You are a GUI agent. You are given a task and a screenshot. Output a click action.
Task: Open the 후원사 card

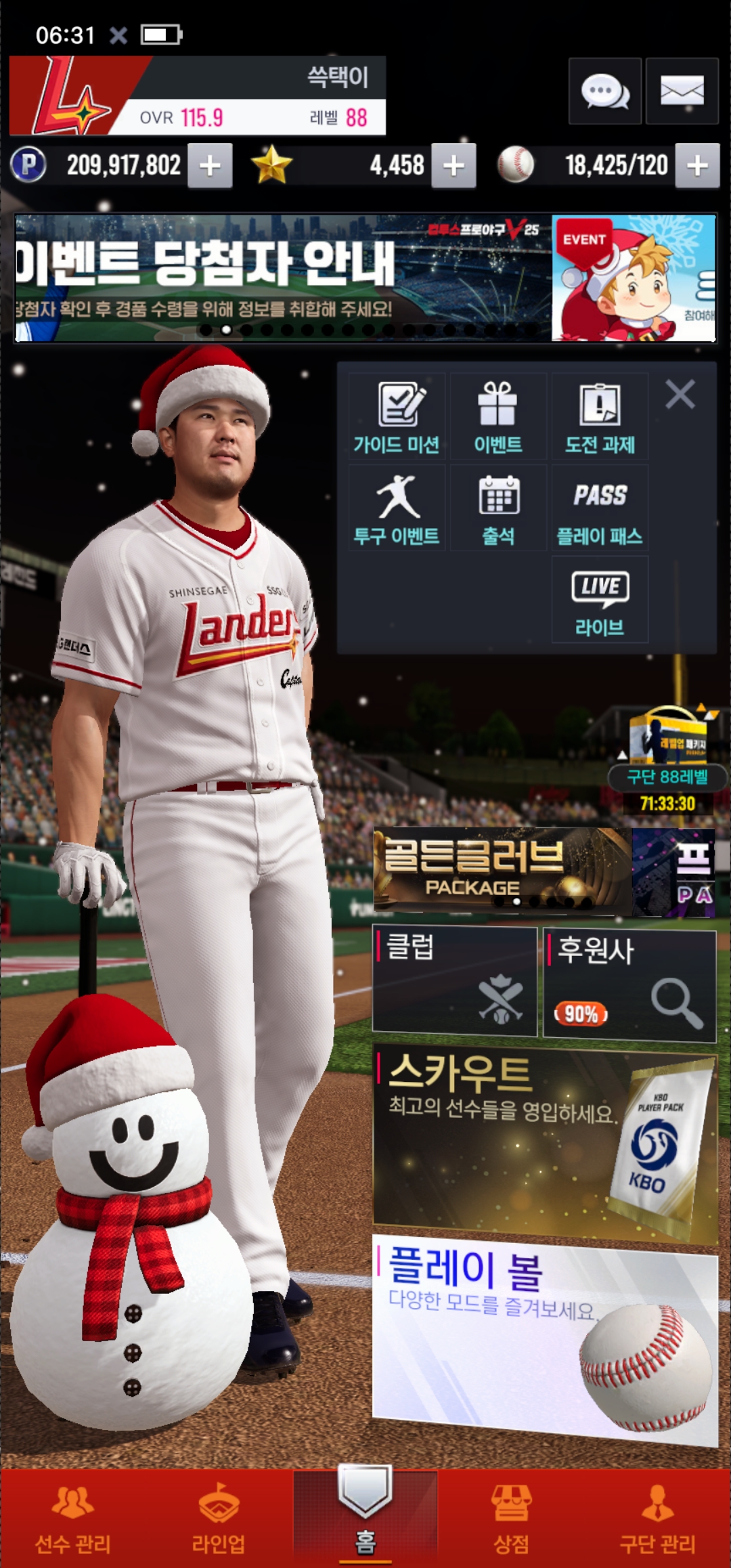(629, 985)
